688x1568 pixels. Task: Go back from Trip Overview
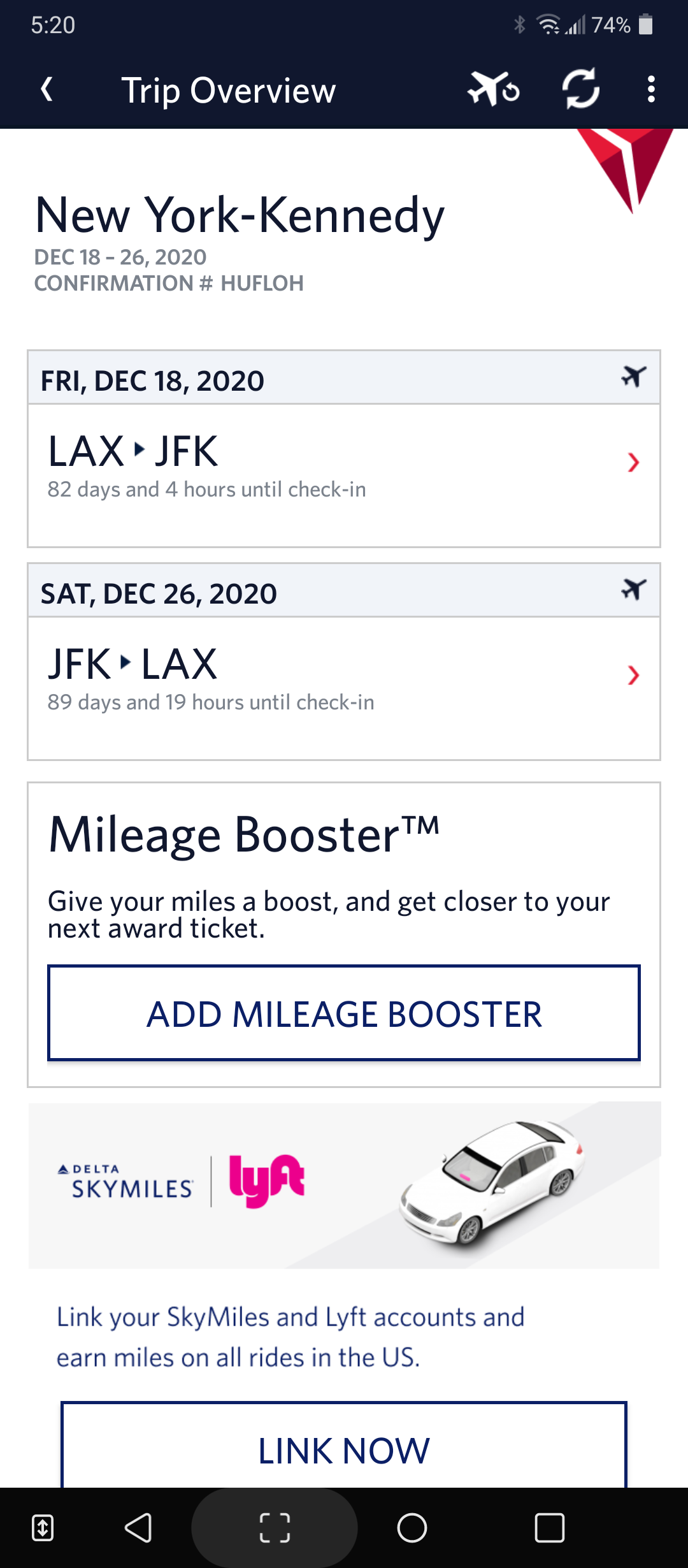tap(47, 89)
